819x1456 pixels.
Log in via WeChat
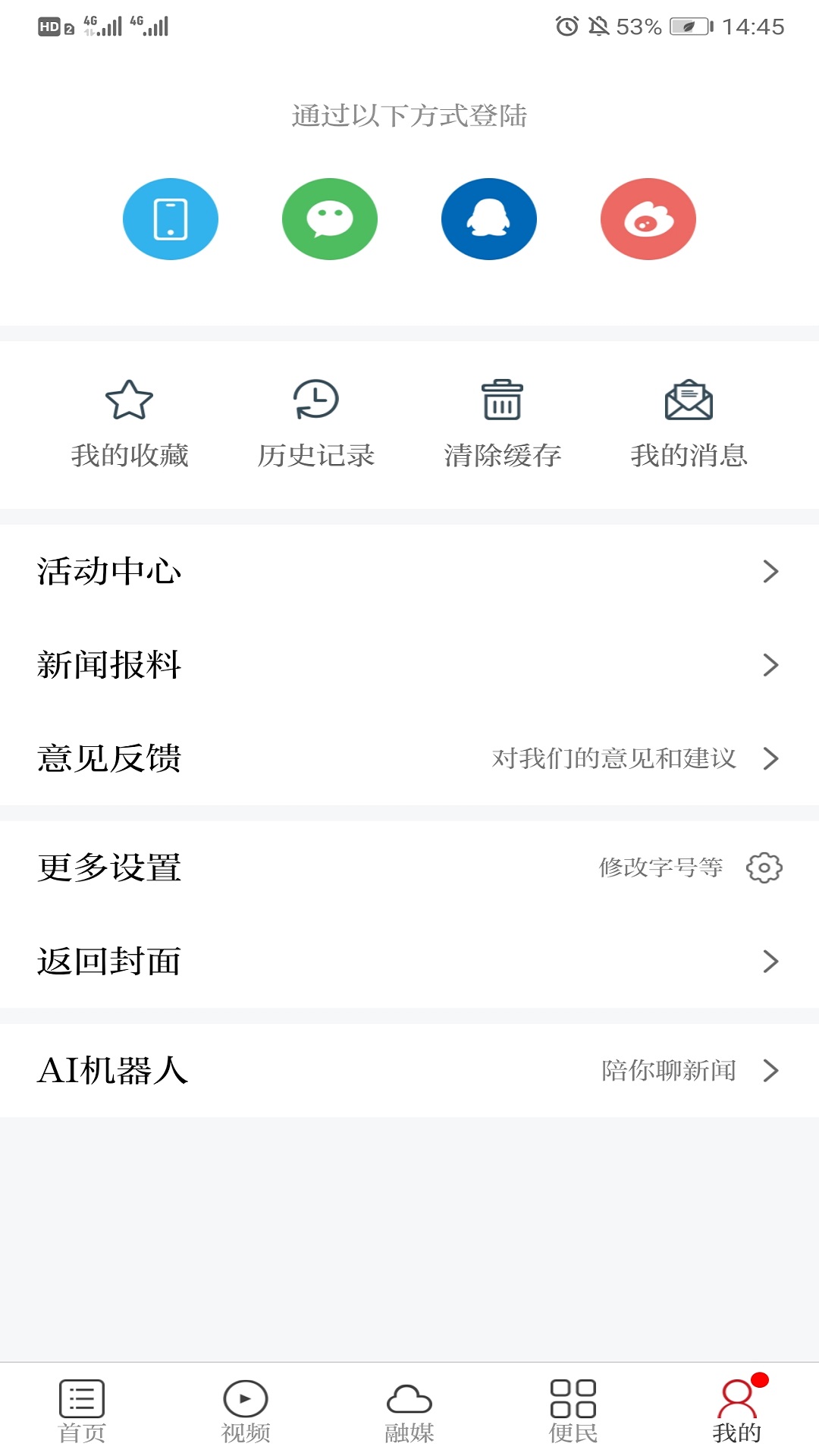click(x=330, y=218)
